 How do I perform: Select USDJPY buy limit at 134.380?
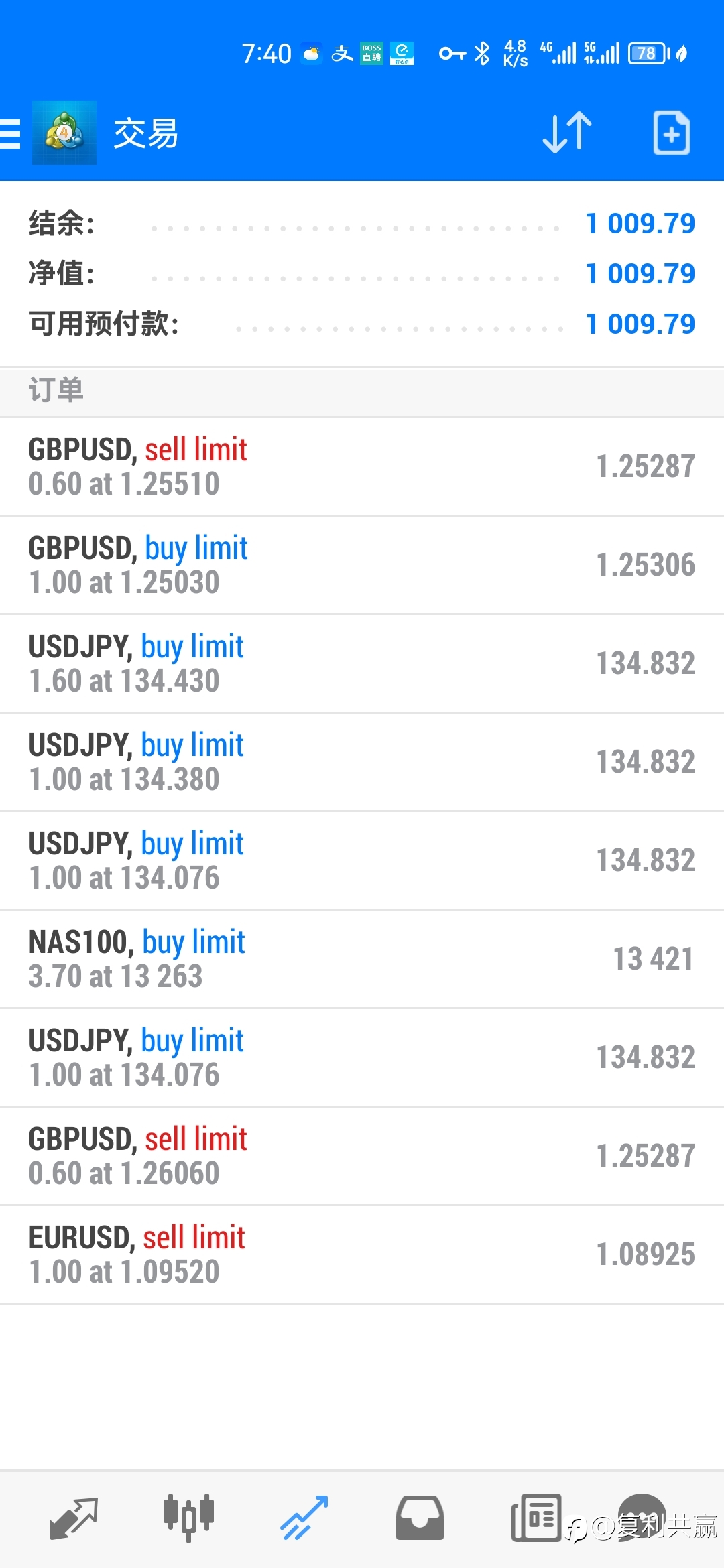[362, 762]
